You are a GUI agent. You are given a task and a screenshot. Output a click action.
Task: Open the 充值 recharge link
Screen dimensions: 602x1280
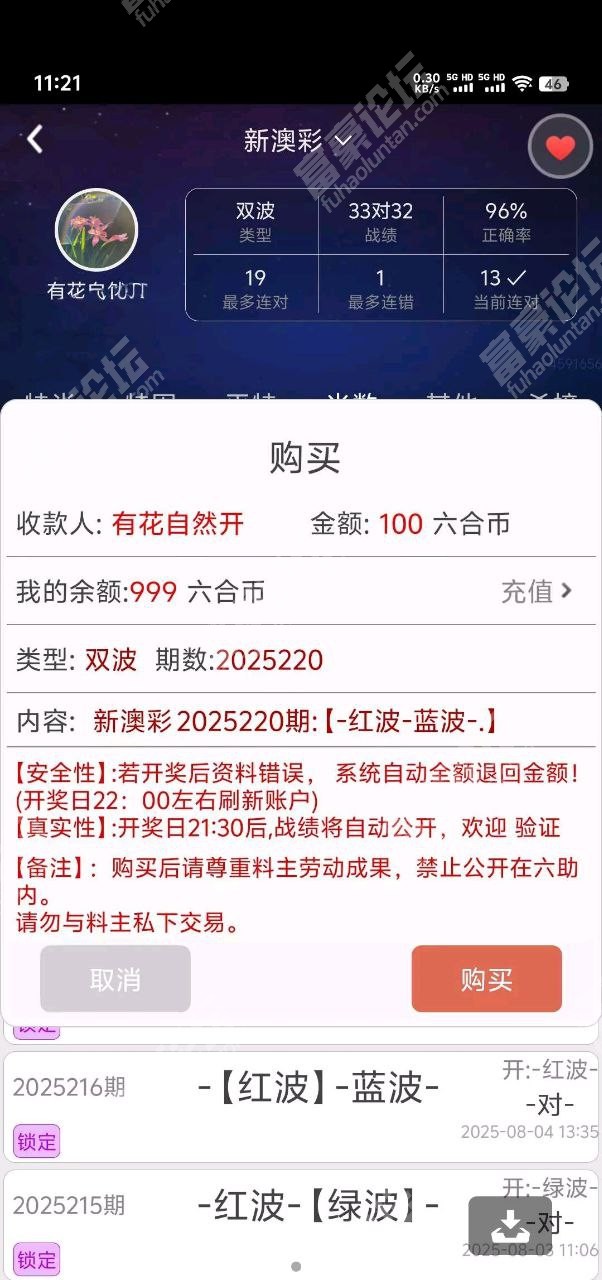point(537,591)
